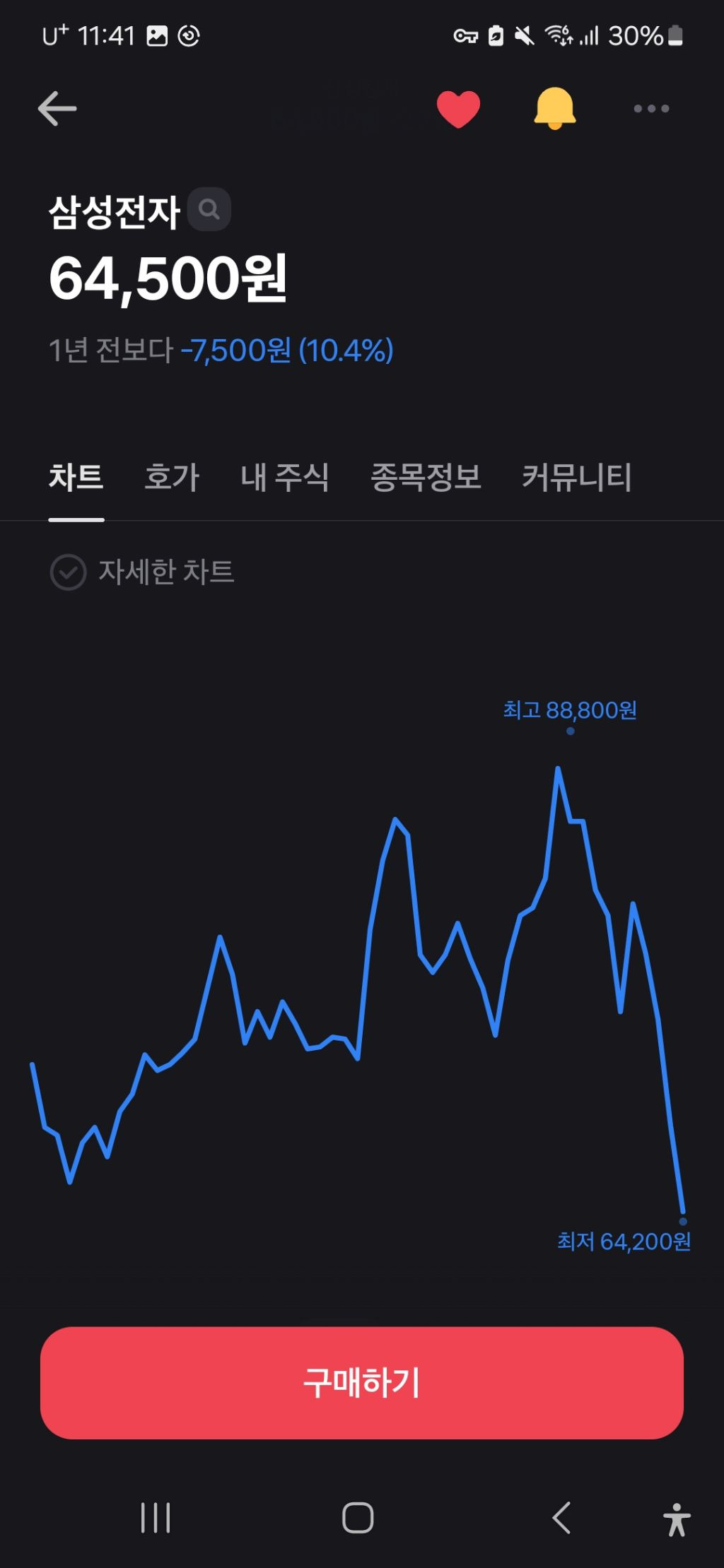Open recent apps from navigation bar

156,1518
